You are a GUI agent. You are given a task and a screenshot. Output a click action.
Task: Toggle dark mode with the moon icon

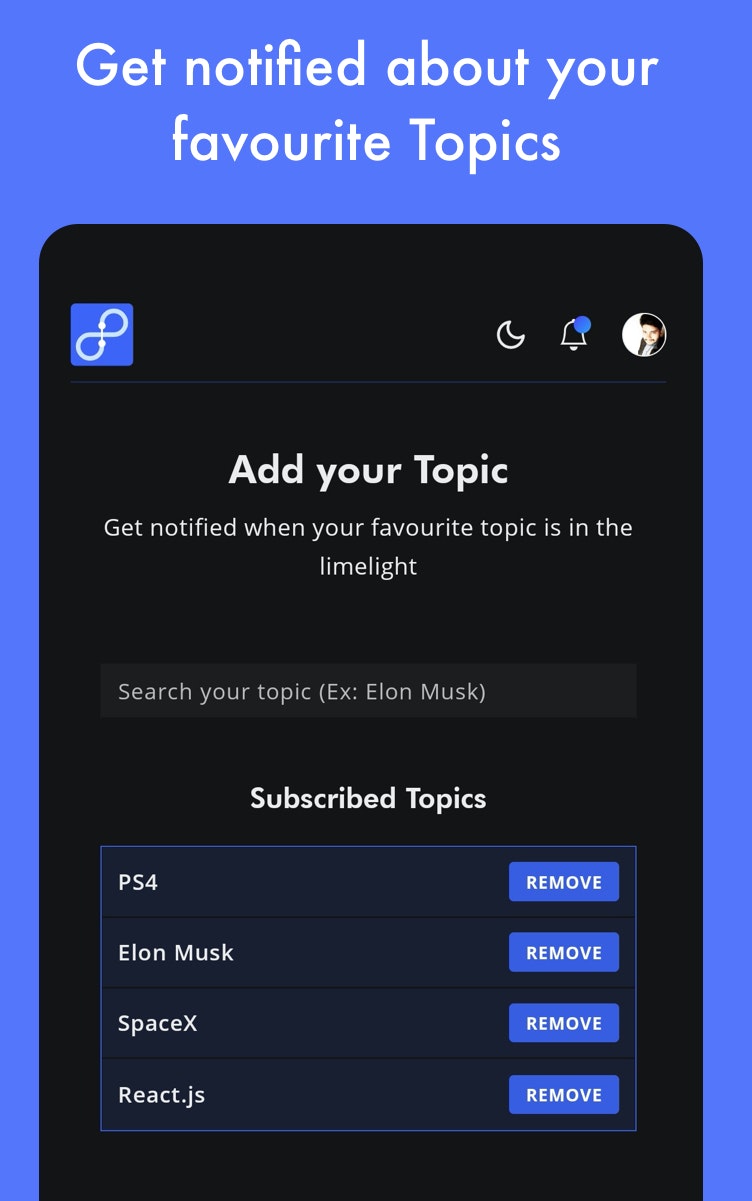pyautogui.click(x=511, y=335)
